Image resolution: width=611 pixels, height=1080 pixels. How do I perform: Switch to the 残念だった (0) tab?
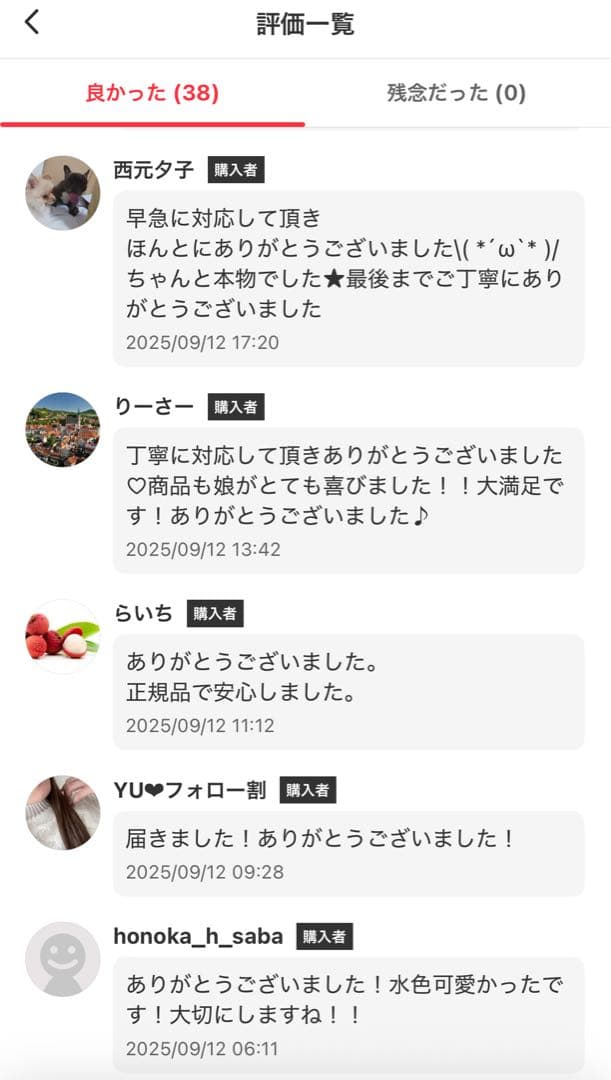coord(456,94)
